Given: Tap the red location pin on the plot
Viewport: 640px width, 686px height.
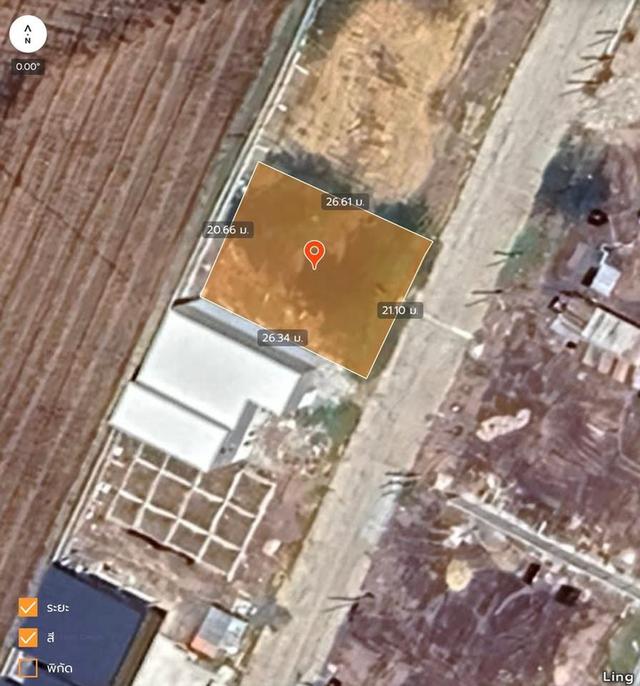Looking at the screenshot, I should 314,253.
